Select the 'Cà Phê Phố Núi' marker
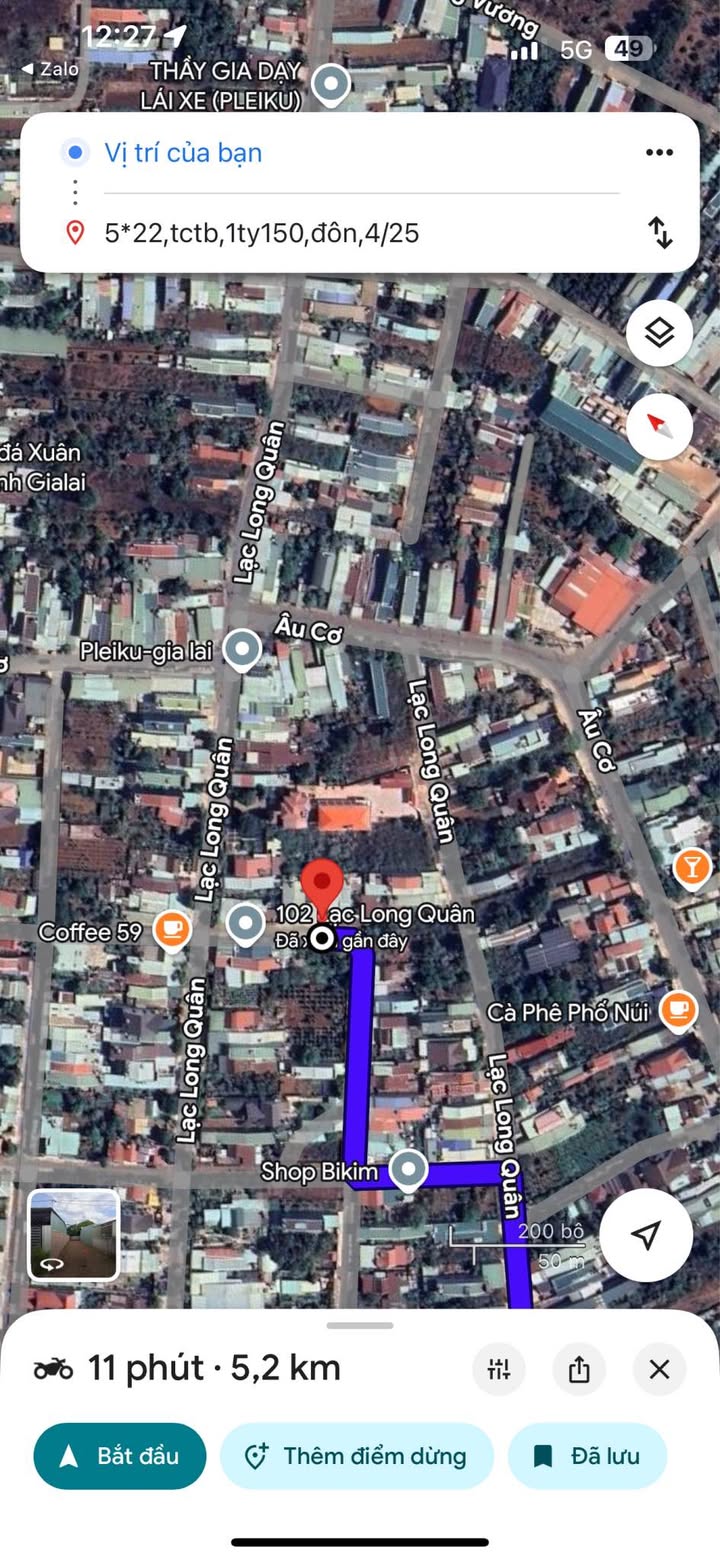Image resolution: width=720 pixels, height=1560 pixels. point(679,1011)
